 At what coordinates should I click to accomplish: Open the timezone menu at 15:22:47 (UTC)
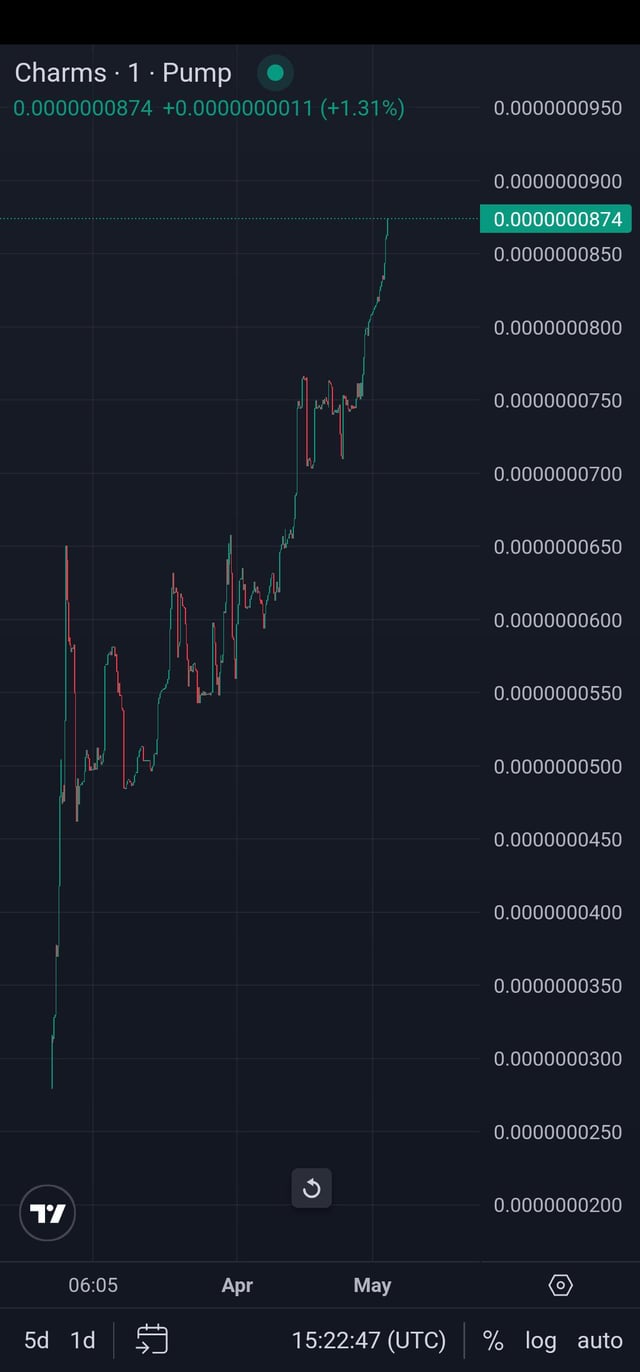pos(368,1340)
